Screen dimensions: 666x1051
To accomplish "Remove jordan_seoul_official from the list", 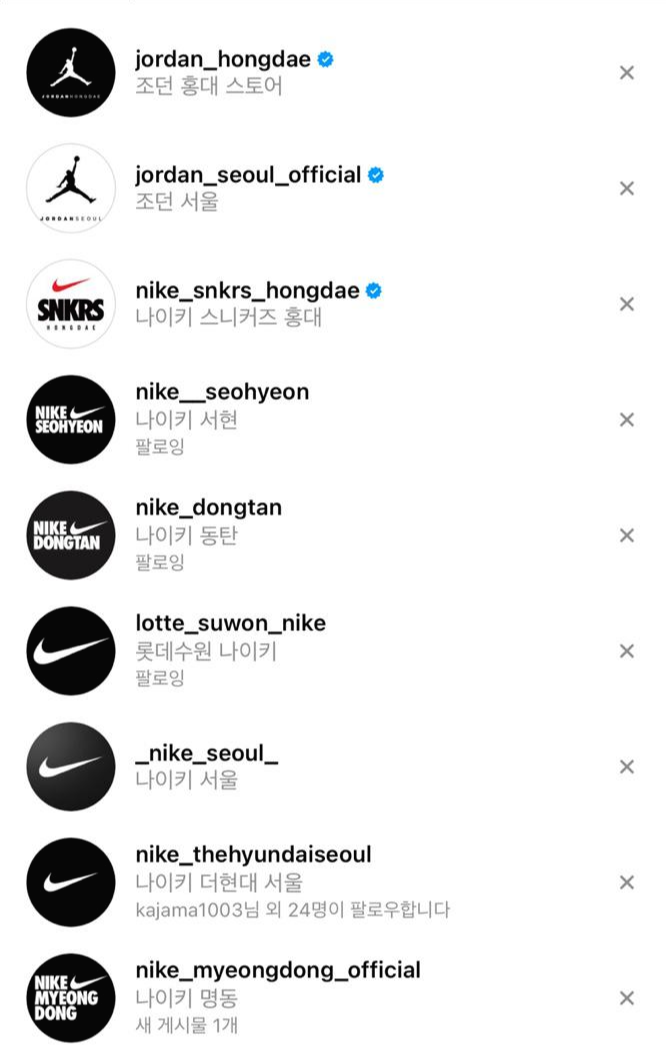I will coord(626,188).
